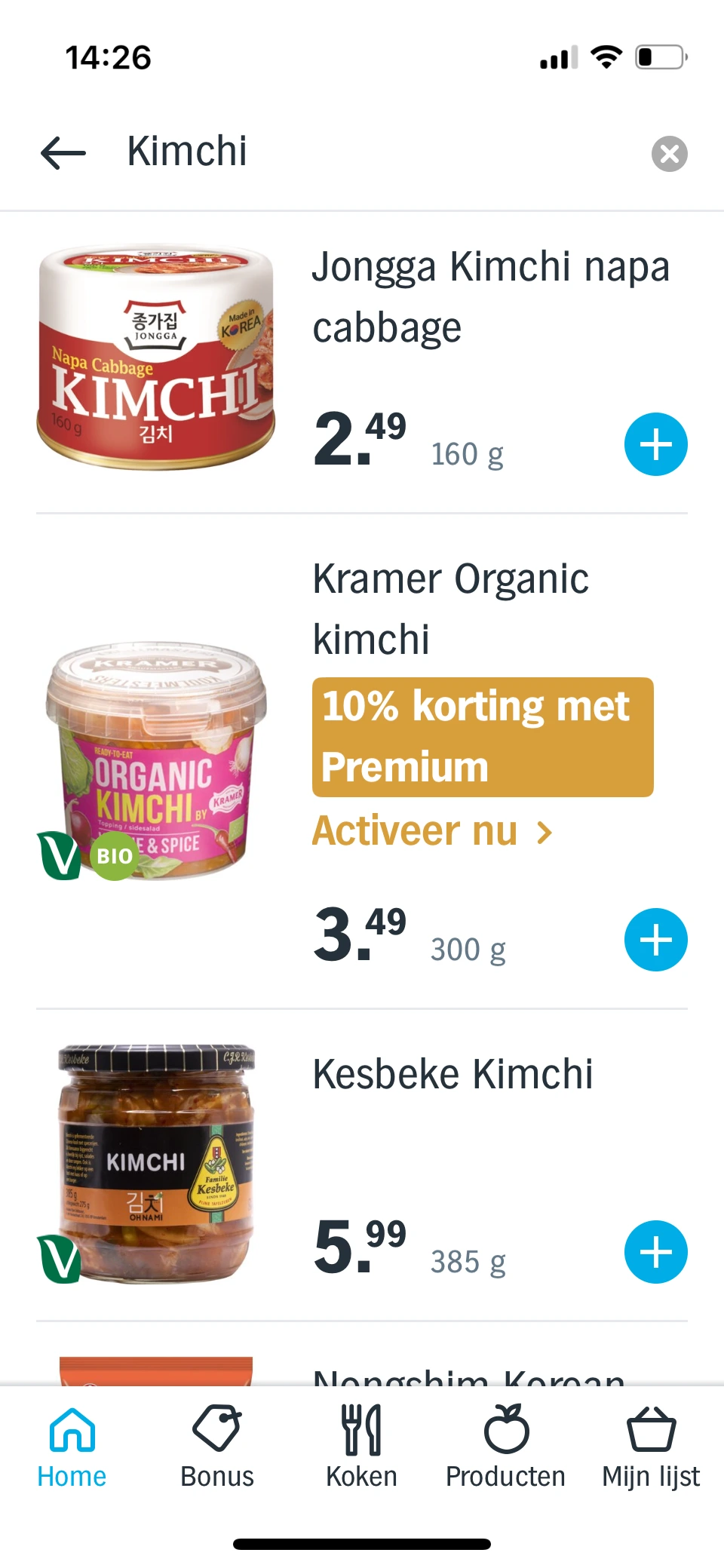
Task: Open the Koken tab
Action: tap(362, 1448)
